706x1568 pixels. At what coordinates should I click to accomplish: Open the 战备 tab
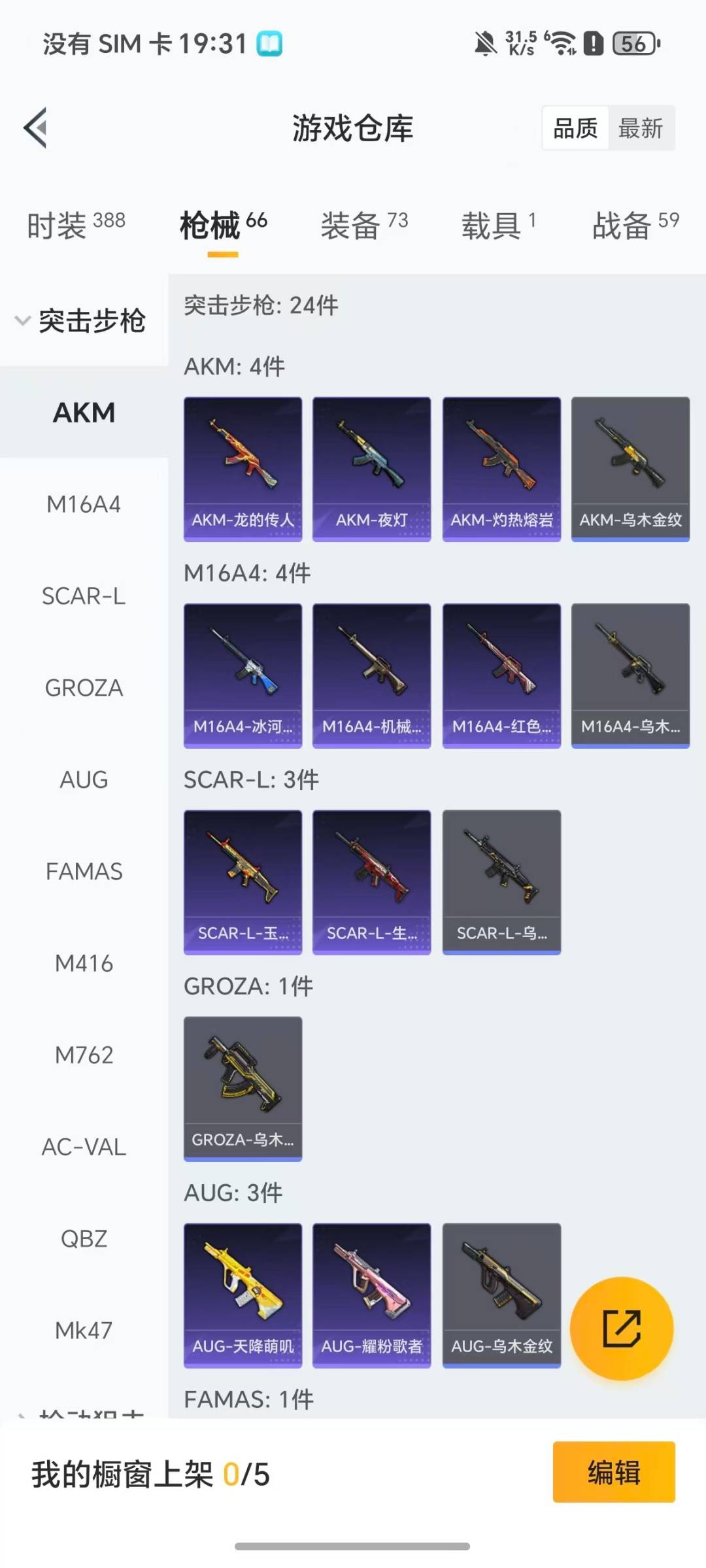pyautogui.click(x=636, y=225)
